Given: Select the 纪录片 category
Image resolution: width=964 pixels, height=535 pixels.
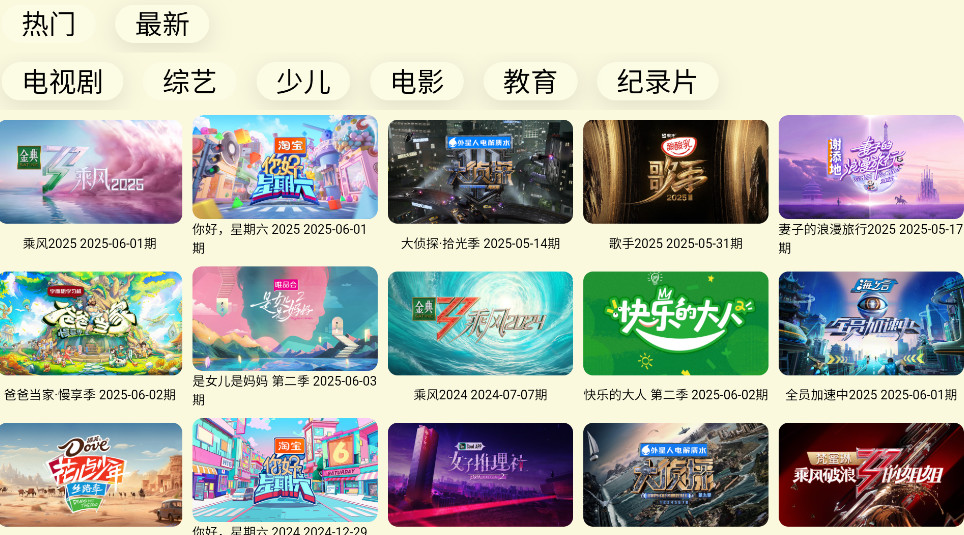Looking at the screenshot, I should [x=657, y=81].
